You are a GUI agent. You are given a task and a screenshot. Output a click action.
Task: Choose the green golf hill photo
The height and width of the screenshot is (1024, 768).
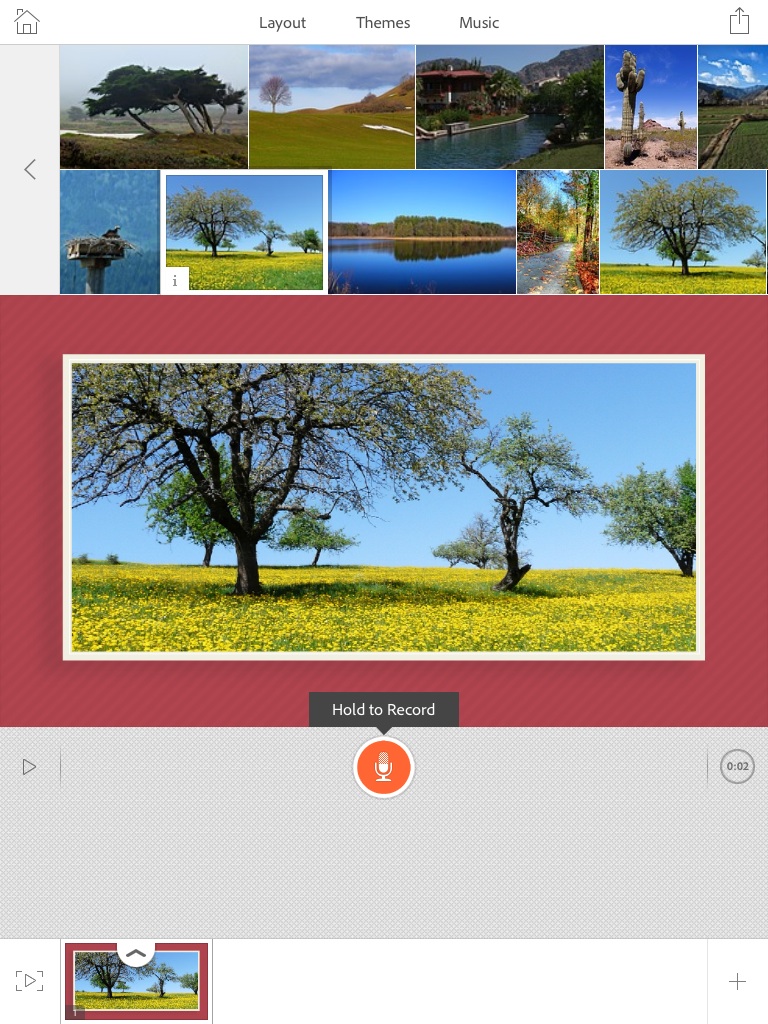pyautogui.click(x=331, y=106)
